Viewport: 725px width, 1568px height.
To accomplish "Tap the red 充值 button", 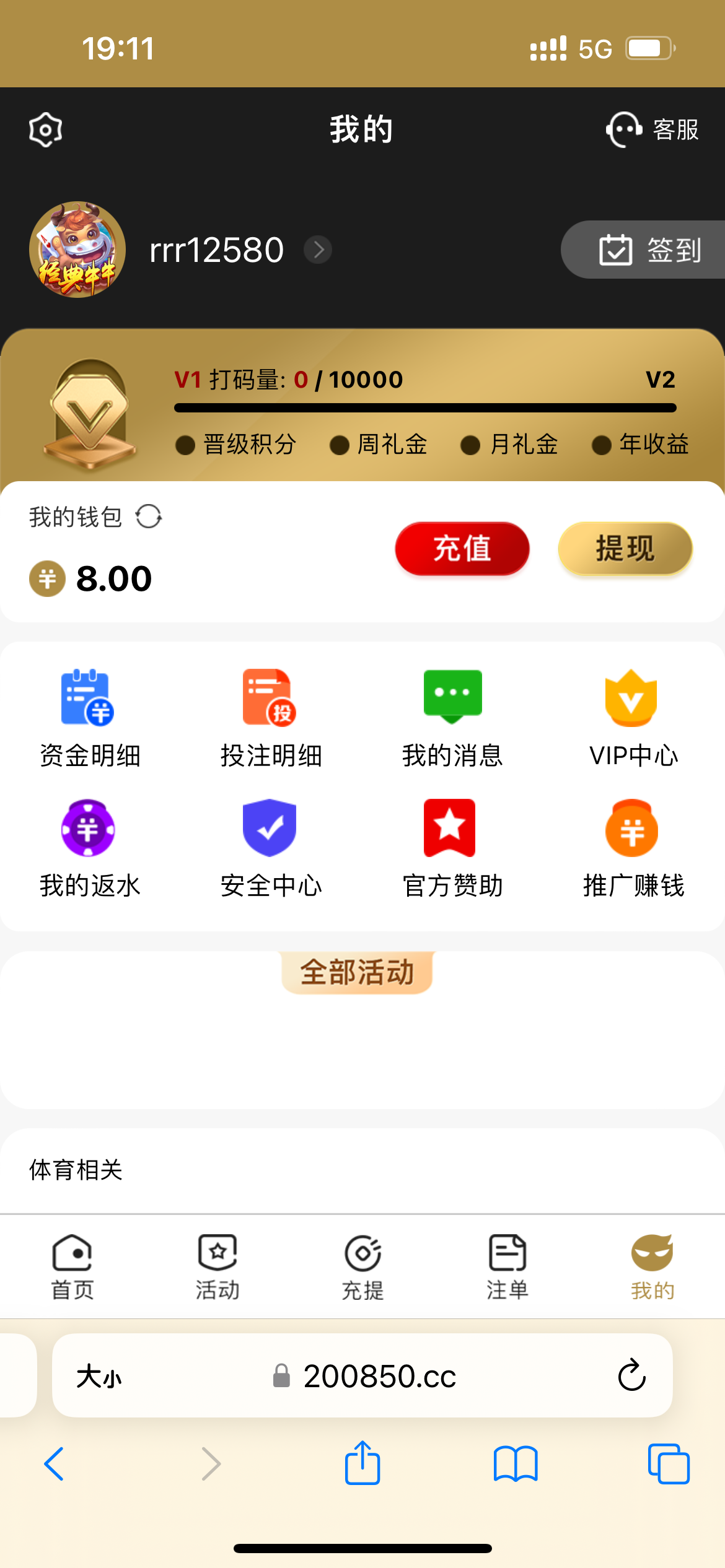I will pyautogui.click(x=462, y=549).
